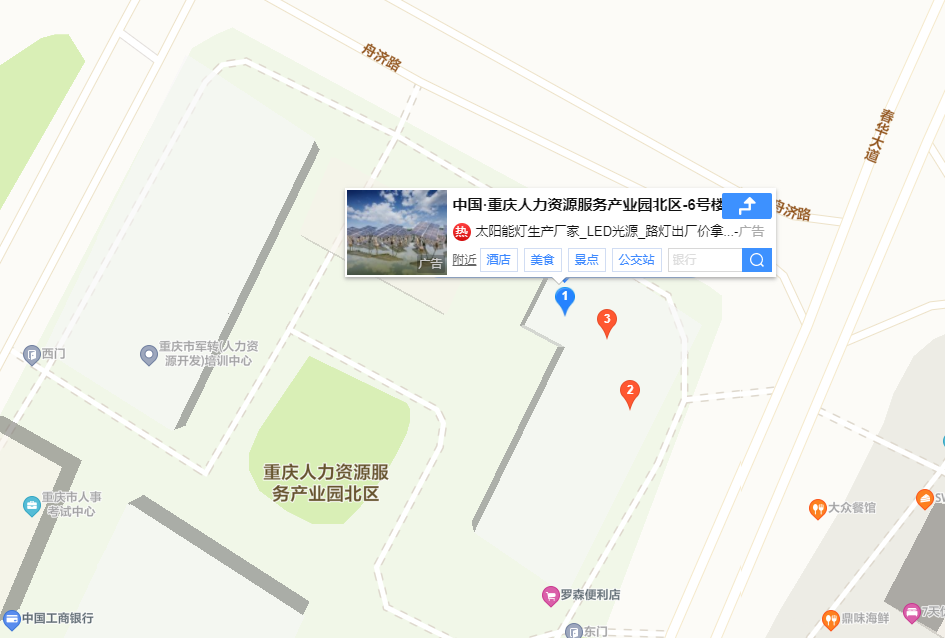
Task: Tap 西门 gate marker
Action: [32, 354]
